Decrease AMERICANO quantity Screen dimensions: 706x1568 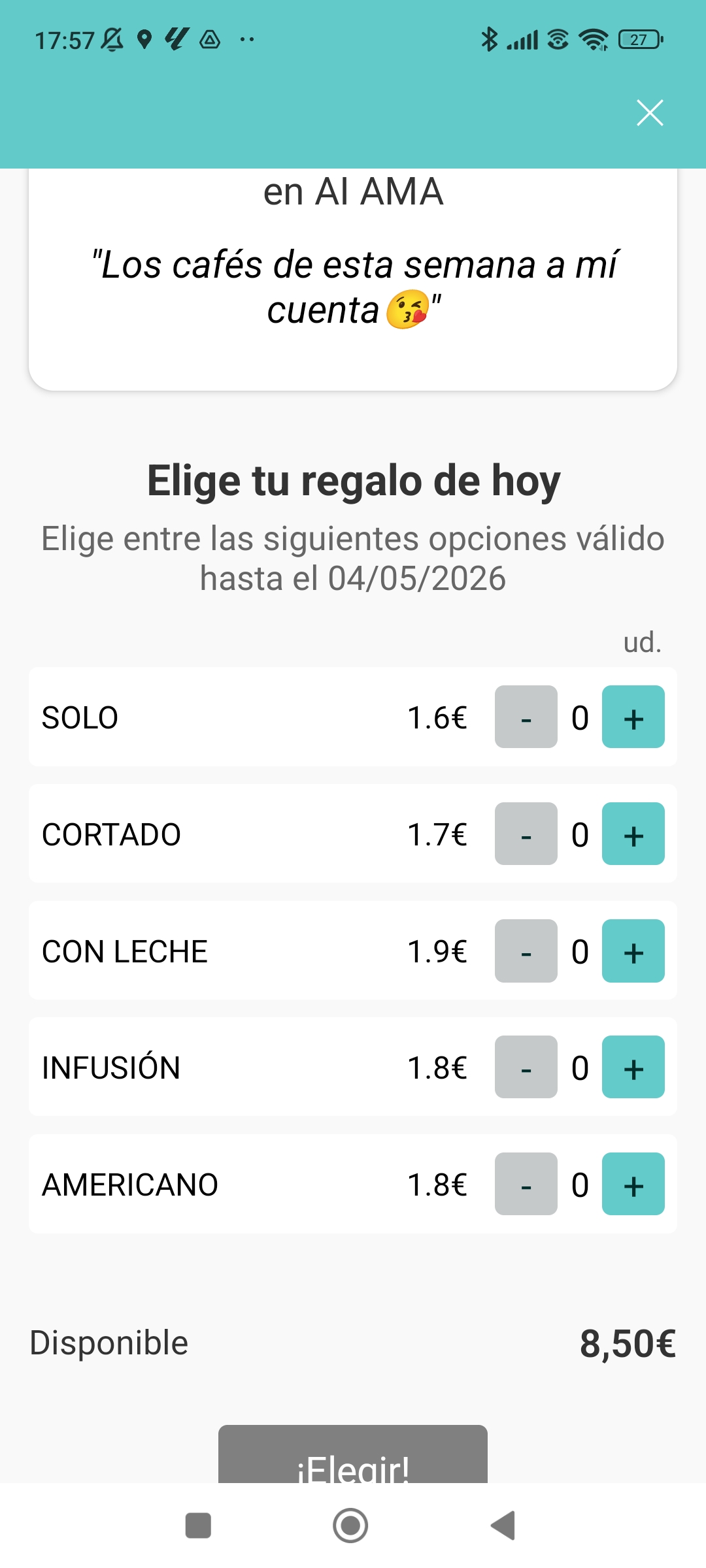pyautogui.click(x=526, y=1184)
